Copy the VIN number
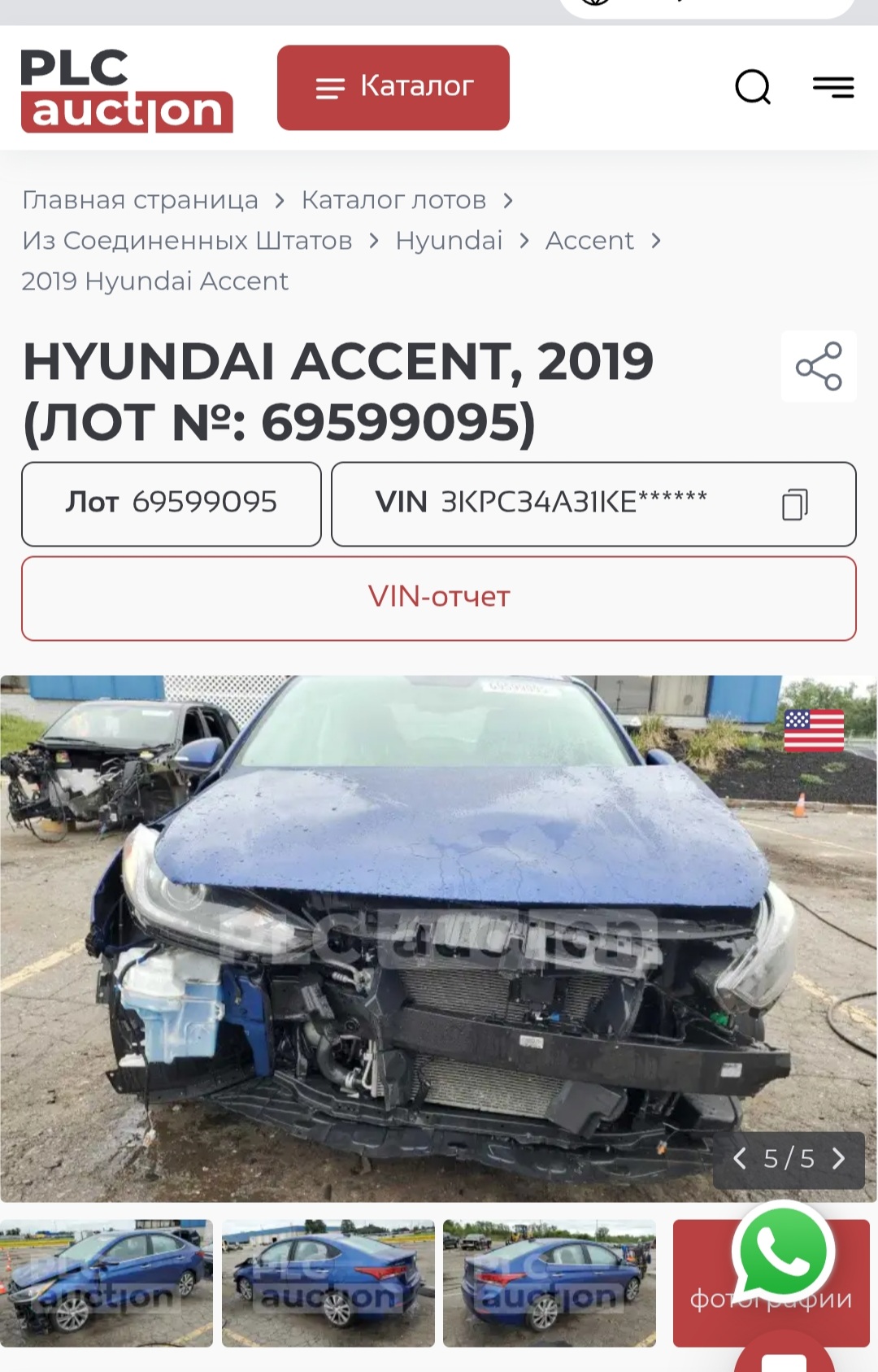The height and width of the screenshot is (1372, 878). 794,504
